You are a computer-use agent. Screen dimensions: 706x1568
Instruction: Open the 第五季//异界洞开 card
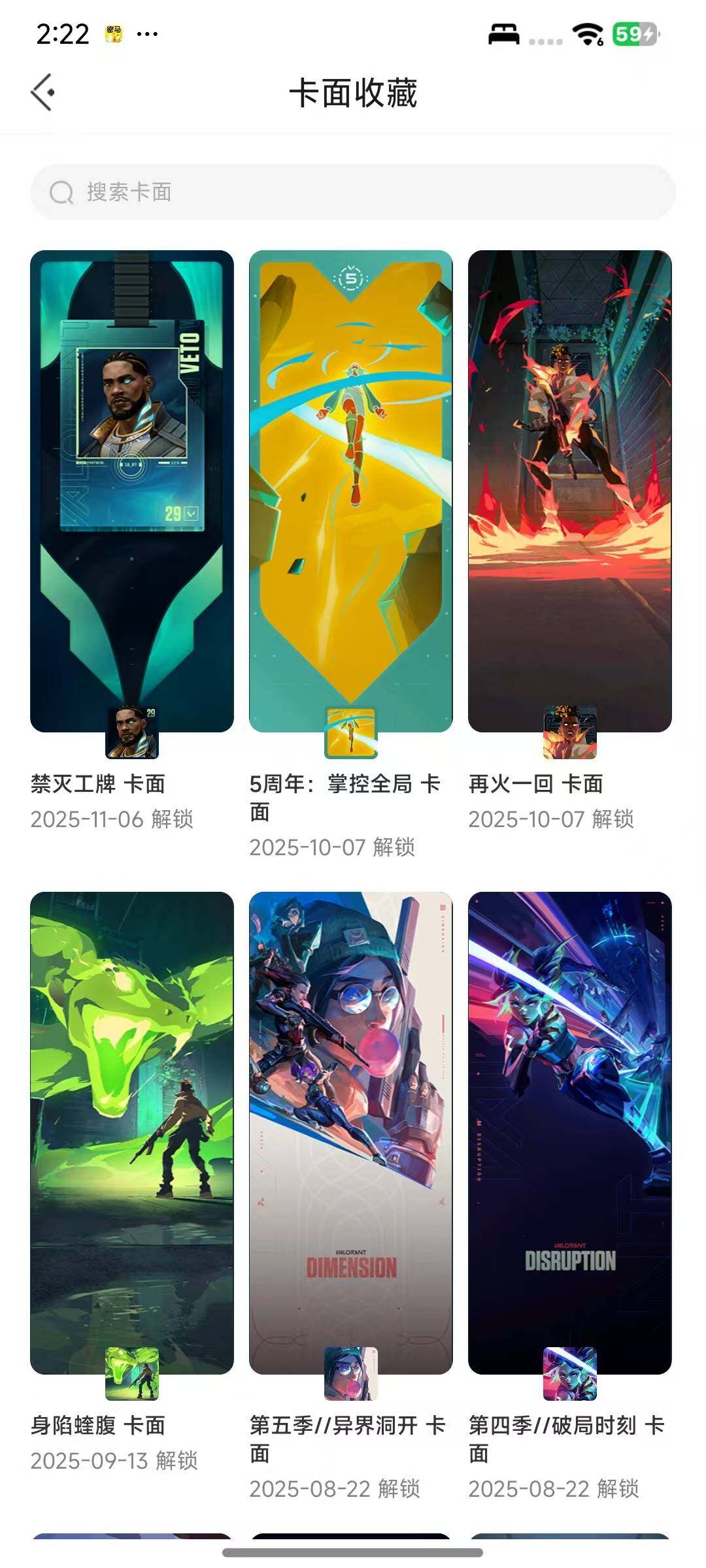pos(351,1133)
